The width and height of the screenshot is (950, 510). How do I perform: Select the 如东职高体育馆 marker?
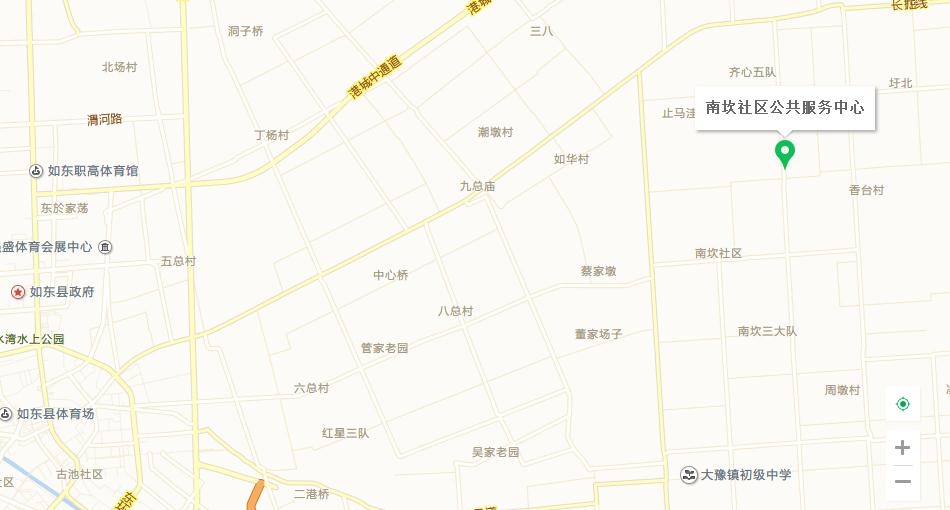point(37,171)
